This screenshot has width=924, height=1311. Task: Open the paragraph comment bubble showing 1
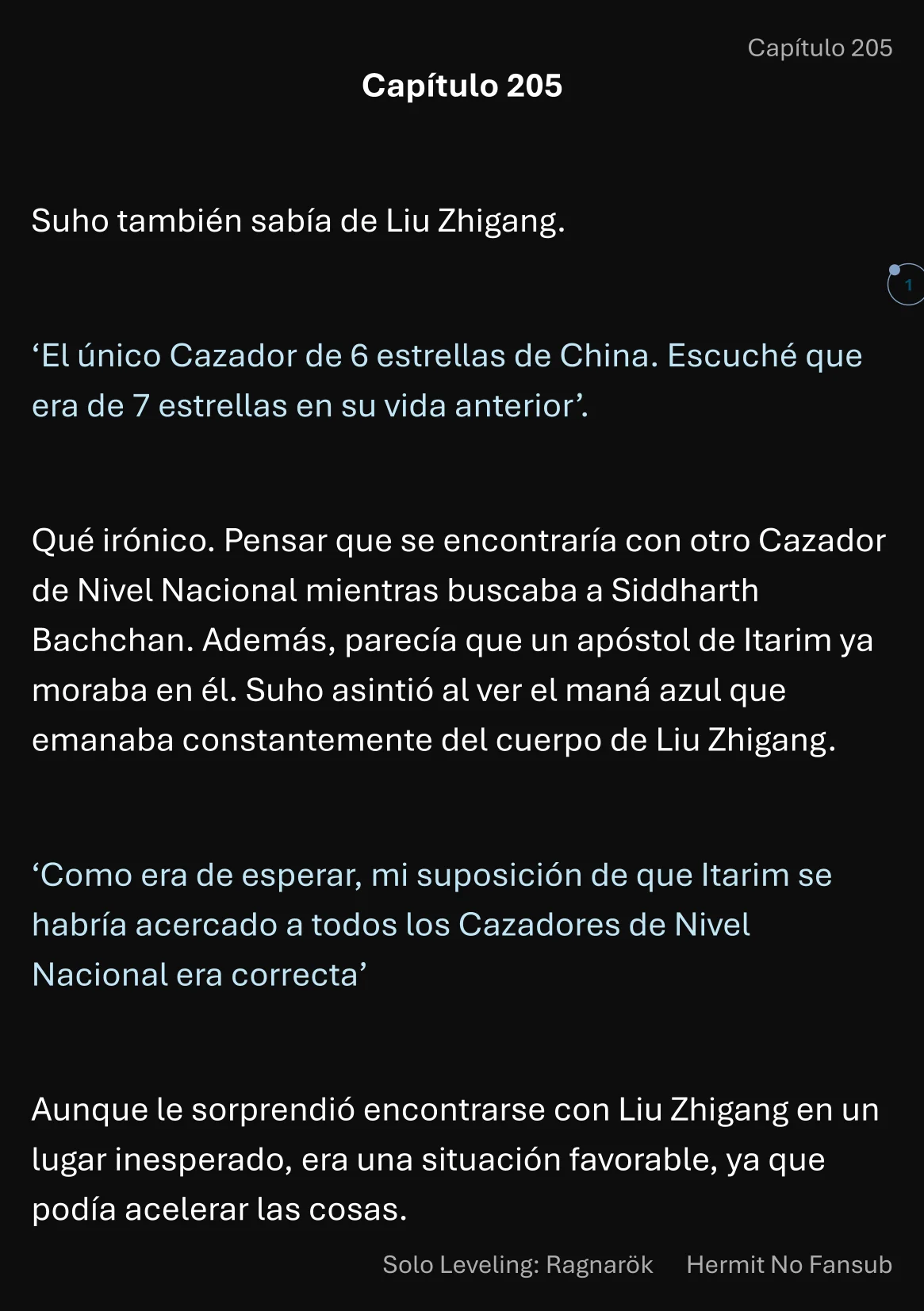click(907, 285)
